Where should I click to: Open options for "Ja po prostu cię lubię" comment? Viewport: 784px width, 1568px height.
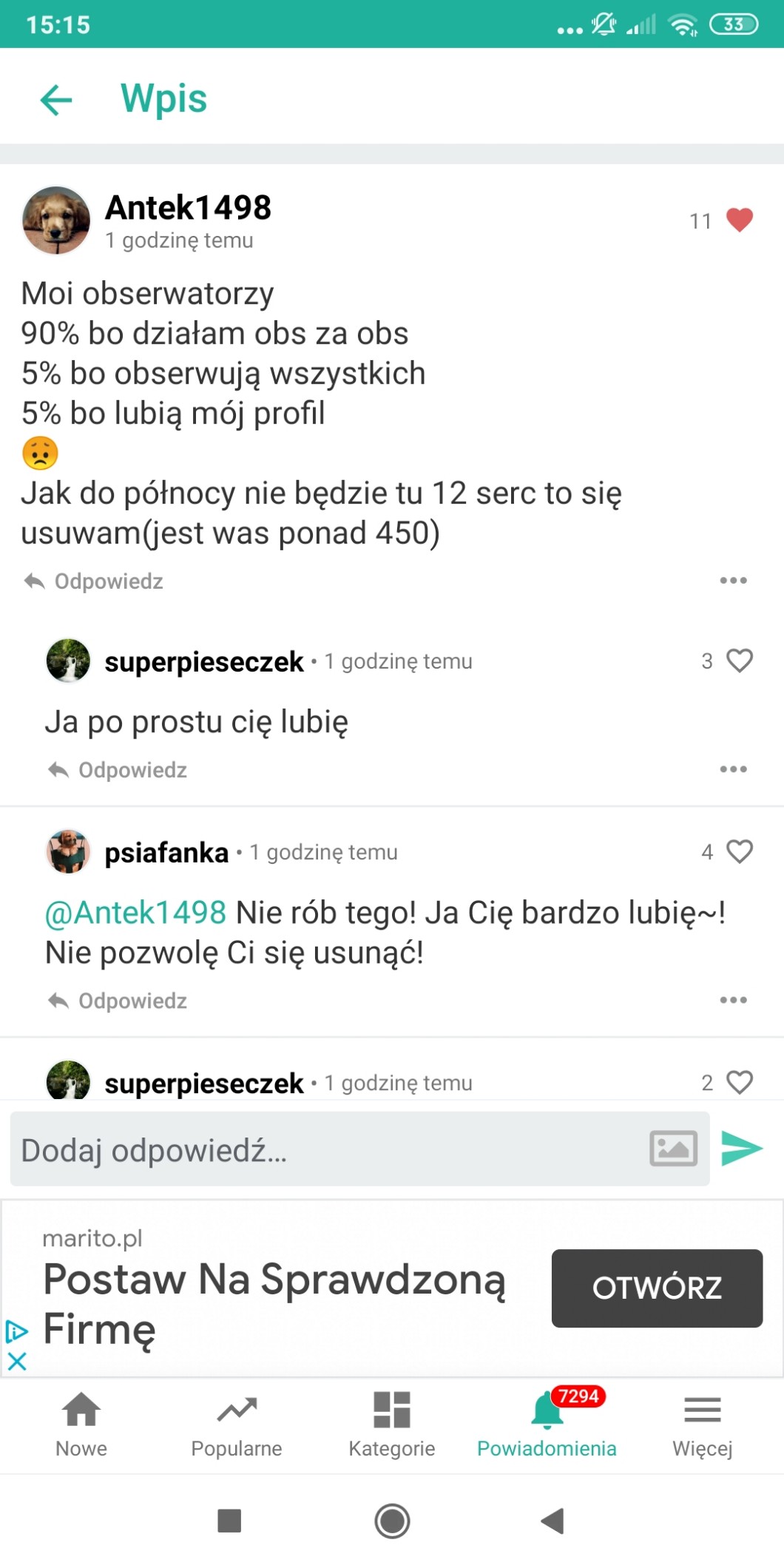pos(733,769)
